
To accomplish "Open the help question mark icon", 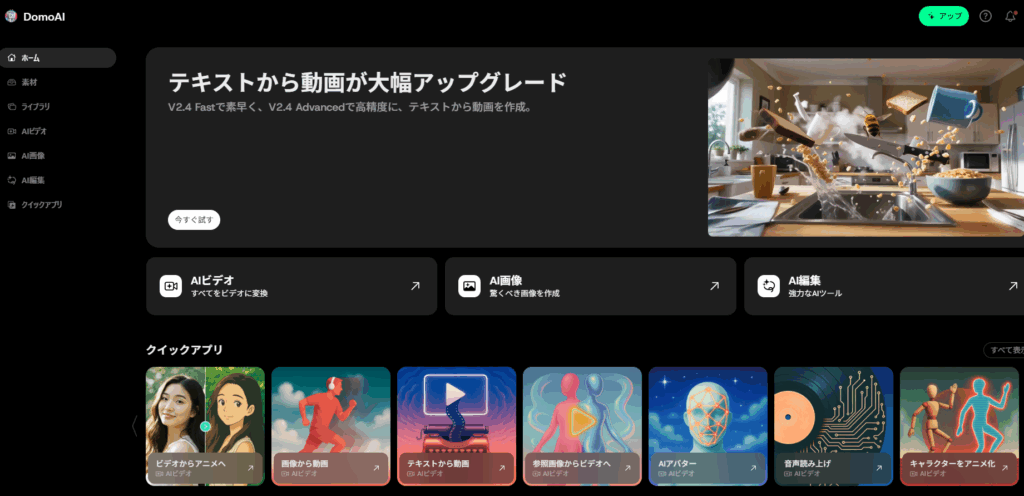I will click(985, 16).
